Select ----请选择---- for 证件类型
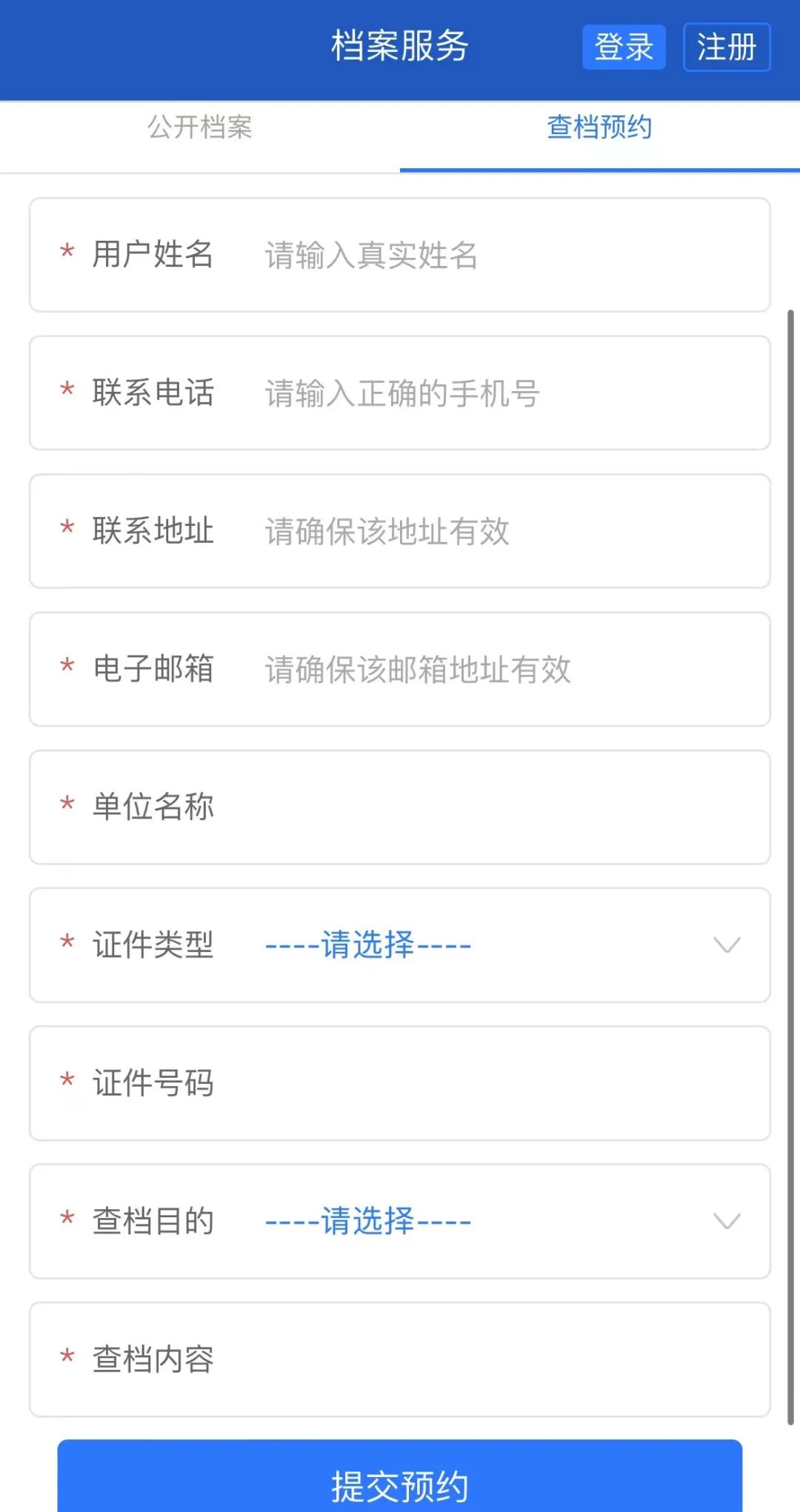 coord(367,945)
